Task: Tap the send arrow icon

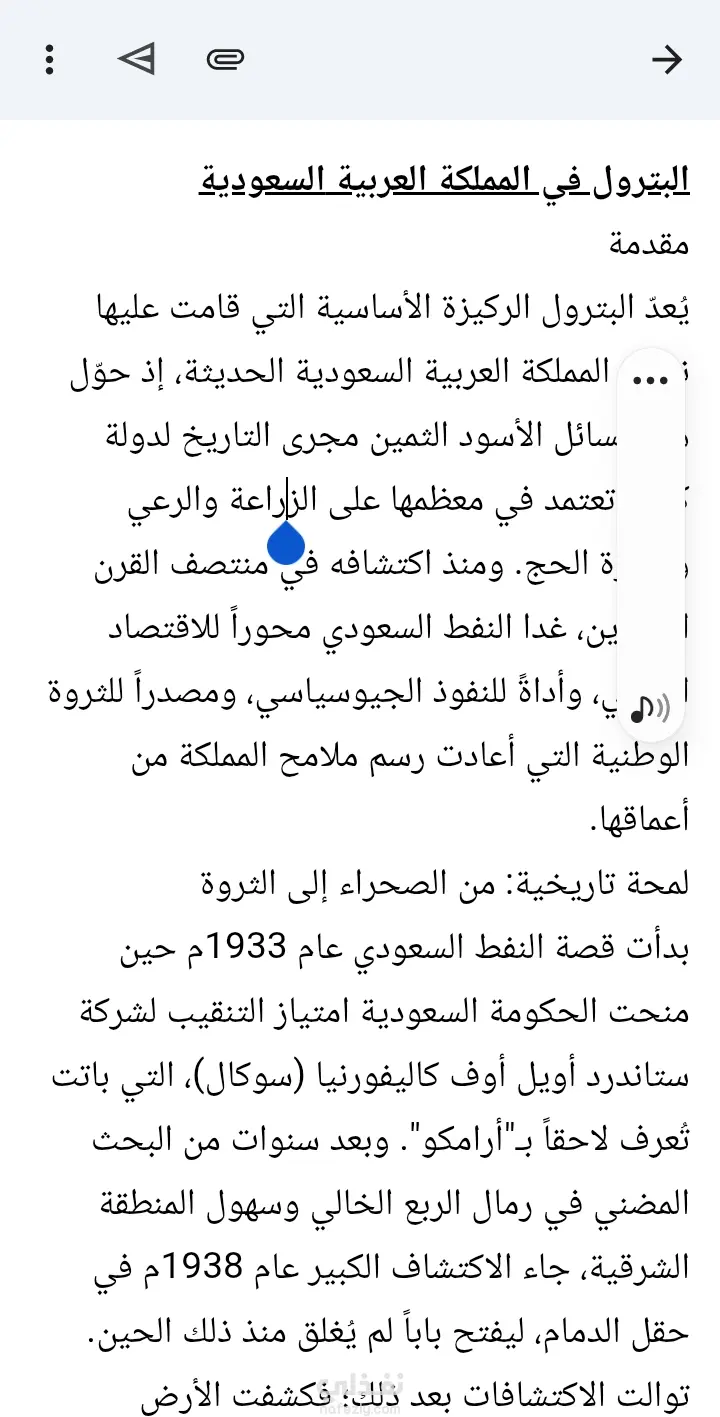Action: [x=137, y=60]
